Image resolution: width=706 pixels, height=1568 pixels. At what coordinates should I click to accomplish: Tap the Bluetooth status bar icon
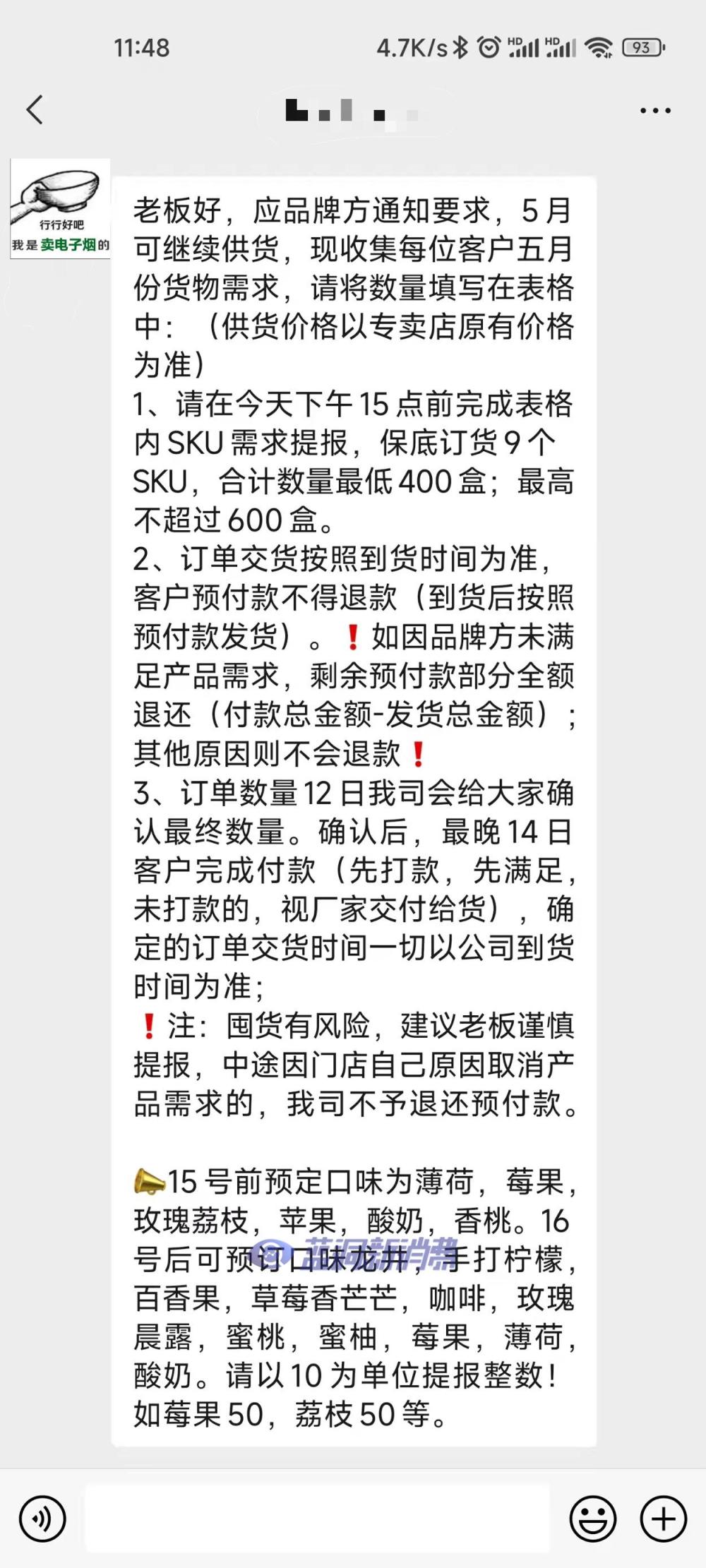(x=462, y=46)
